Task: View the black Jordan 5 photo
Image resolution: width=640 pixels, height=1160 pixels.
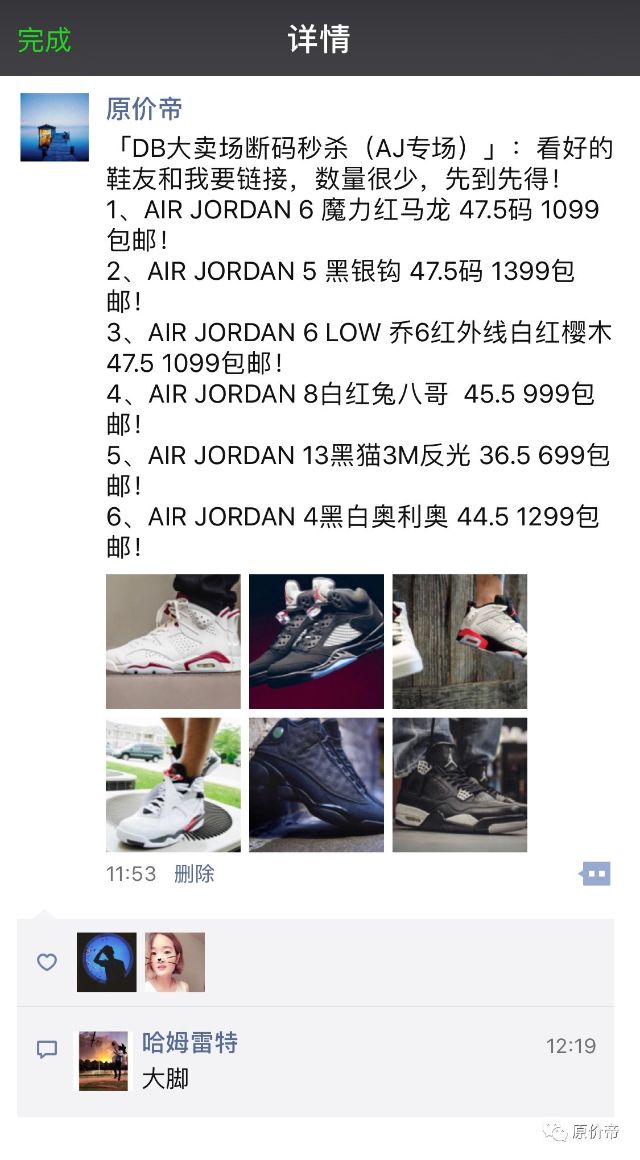Action: click(316, 641)
